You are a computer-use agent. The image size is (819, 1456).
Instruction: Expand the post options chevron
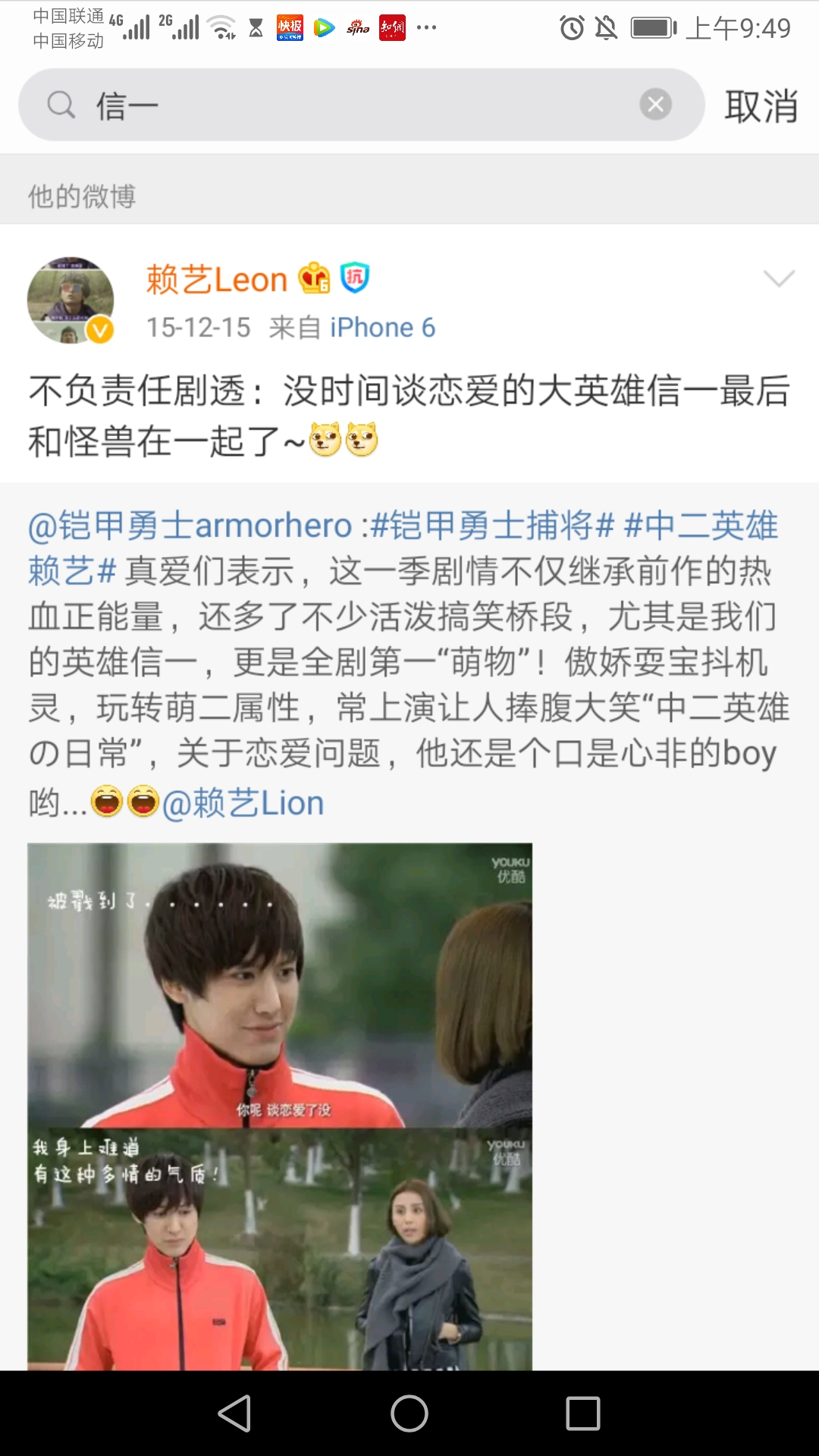point(779,278)
